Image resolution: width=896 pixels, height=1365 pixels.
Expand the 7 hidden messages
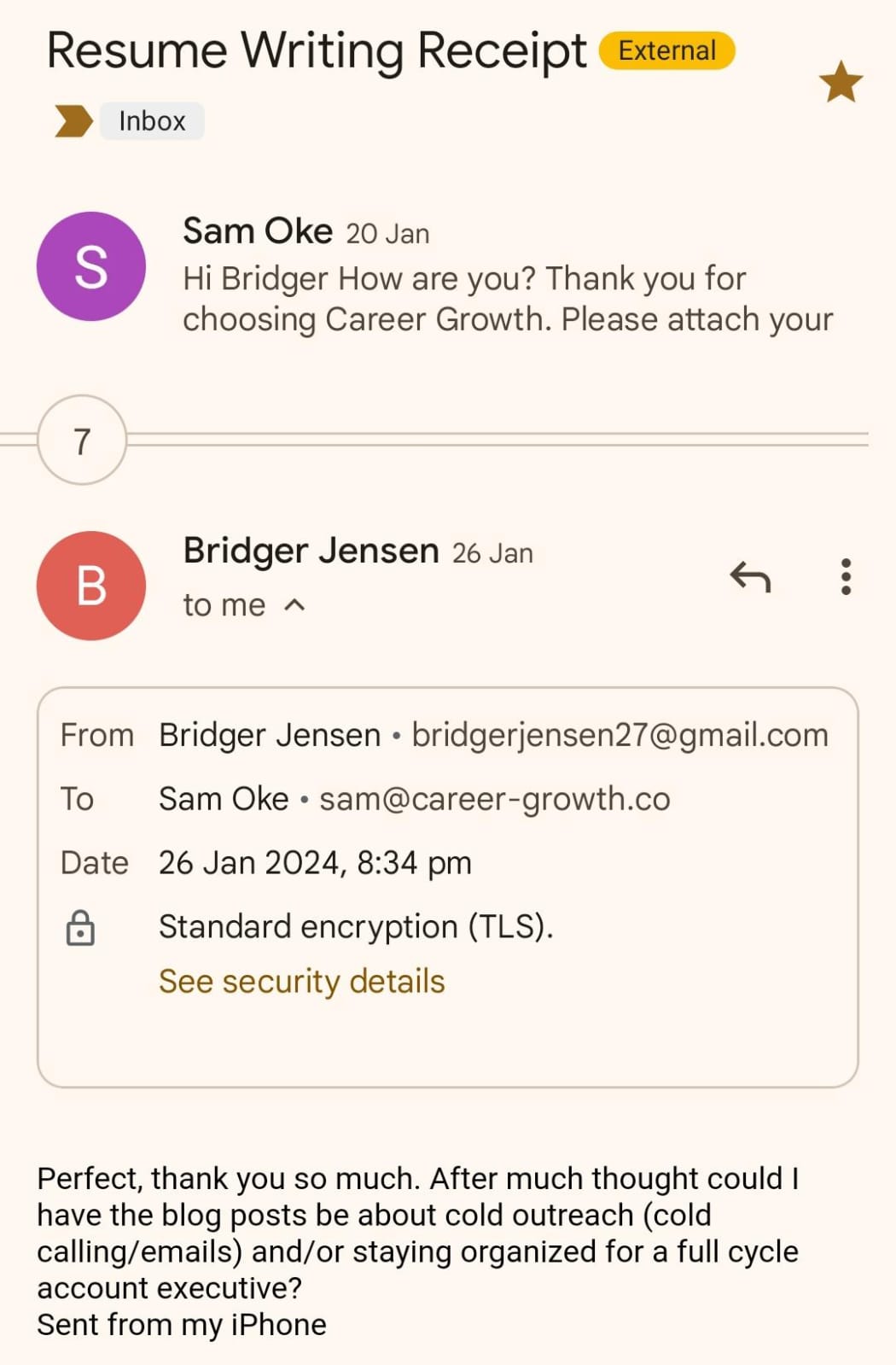click(82, 440)
